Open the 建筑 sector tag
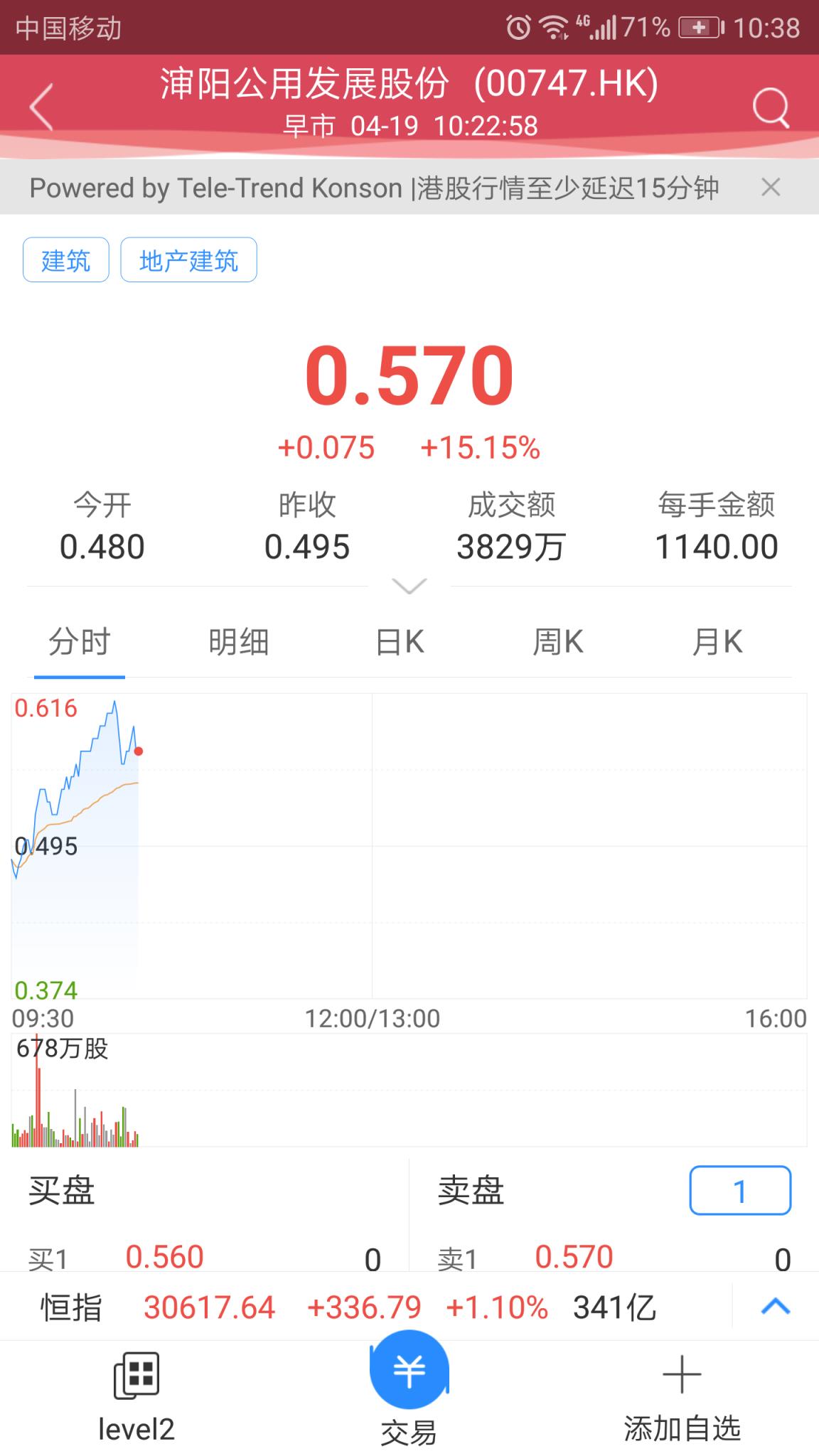This screenshot has height=1456, width=819. pyautogui.click(x=65, y=259)
